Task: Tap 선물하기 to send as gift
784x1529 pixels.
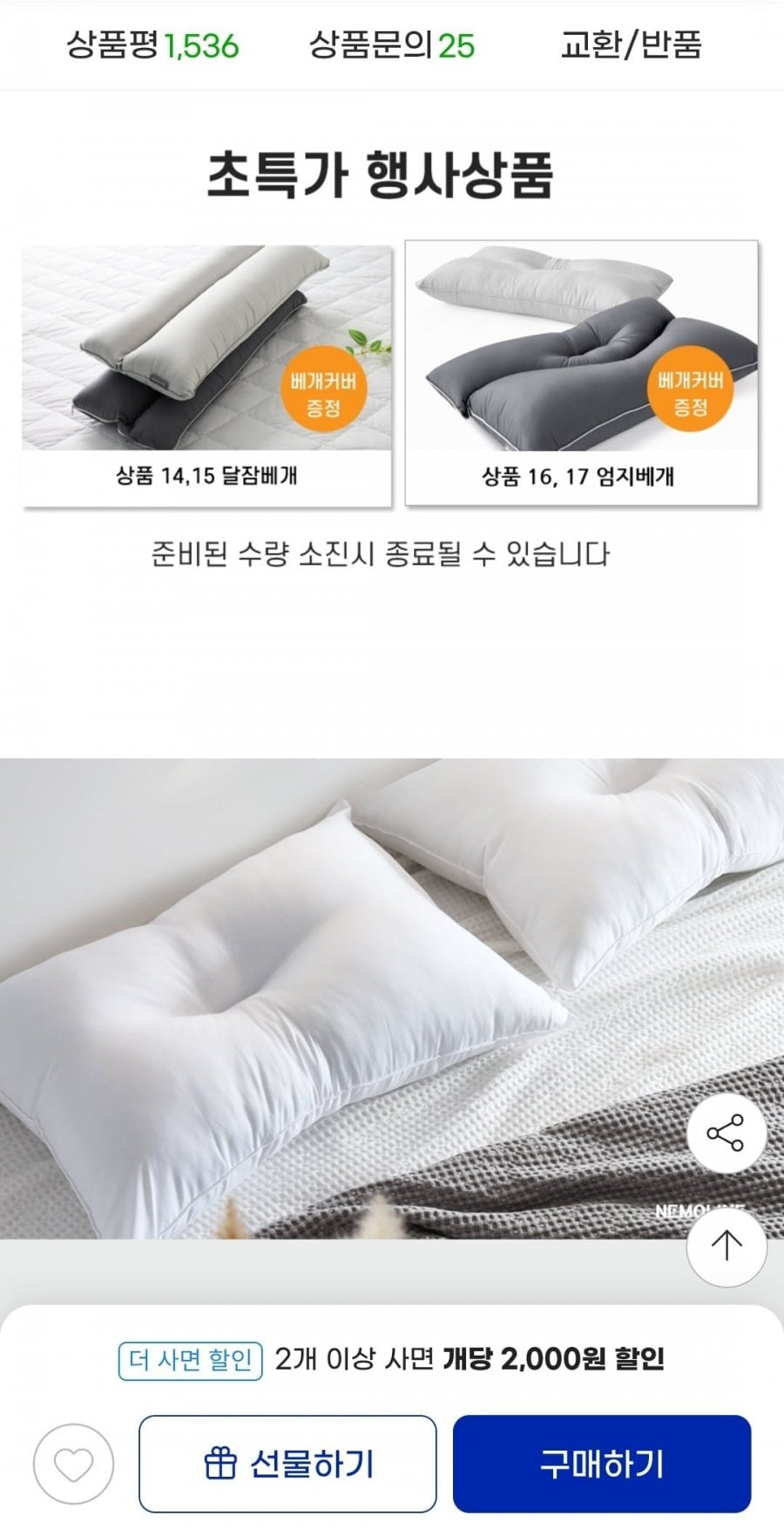Action: (x=287, y=1464)
